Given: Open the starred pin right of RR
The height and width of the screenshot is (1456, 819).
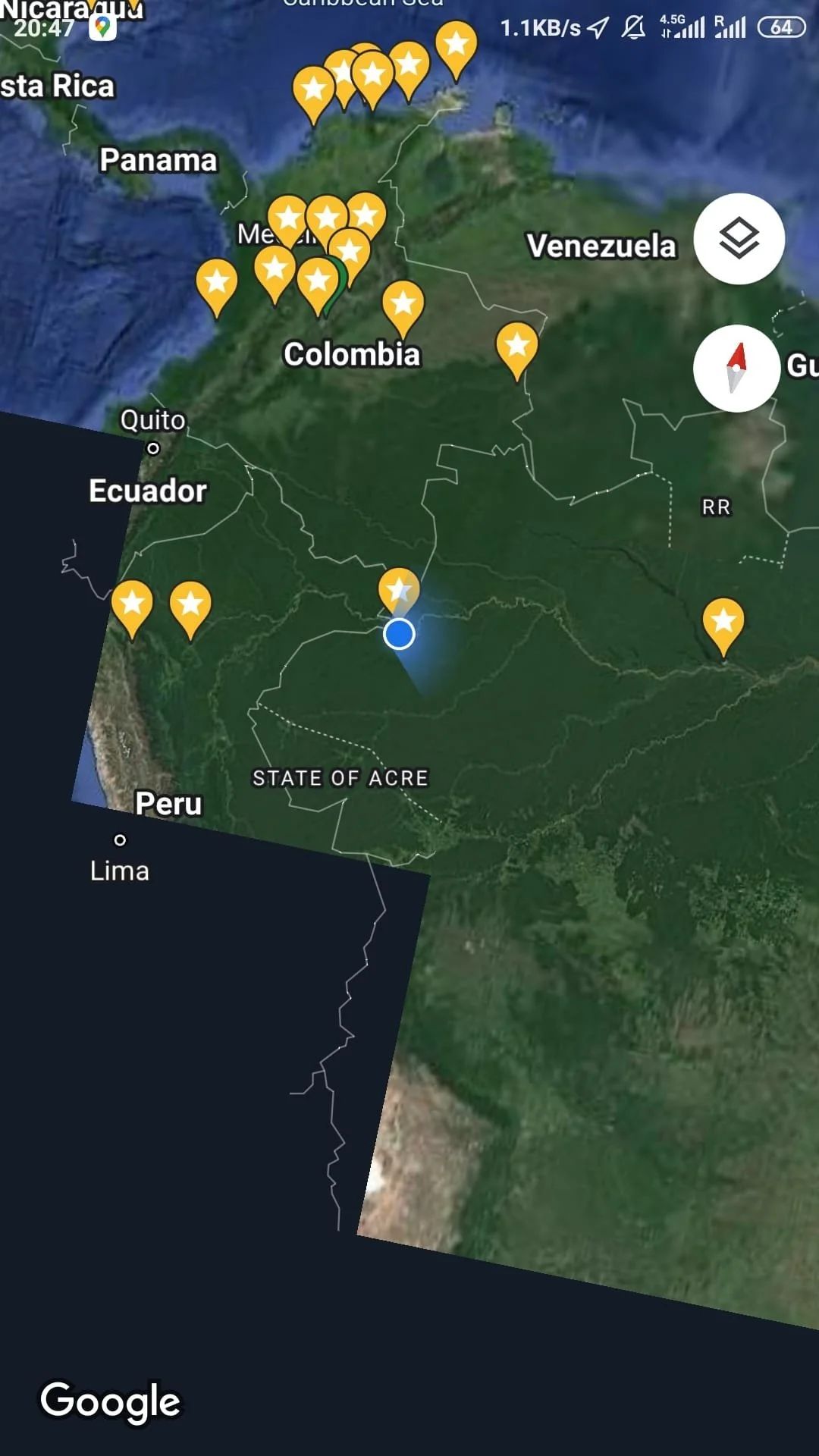Looking at the screenshot, I should pyautogui.click(x=723, y=625).
